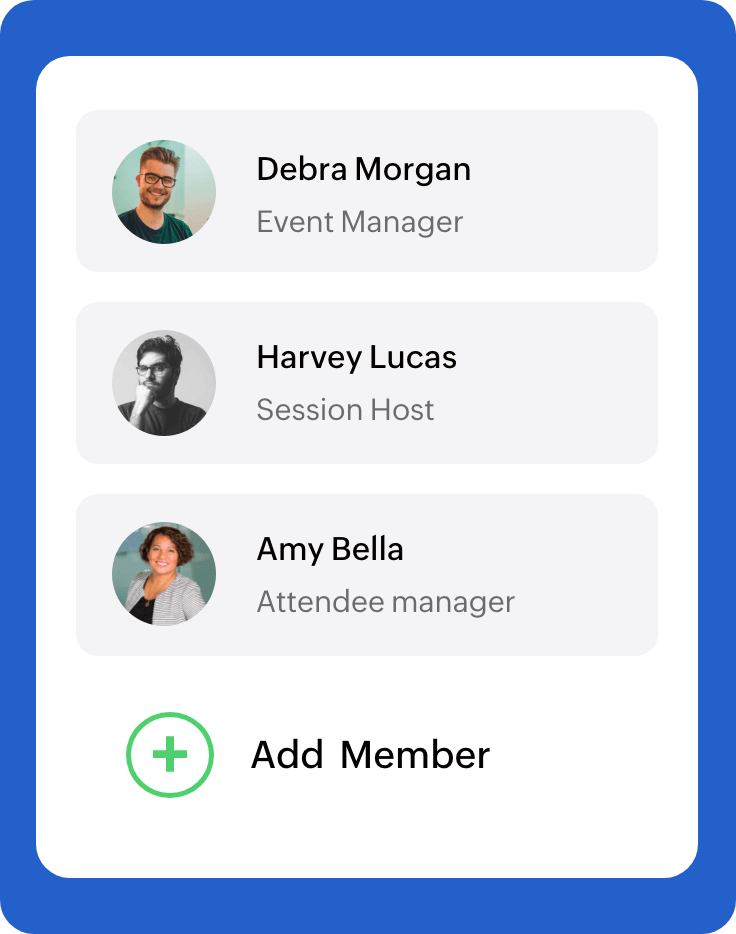Click the Add Member text label

pos(368,755)
